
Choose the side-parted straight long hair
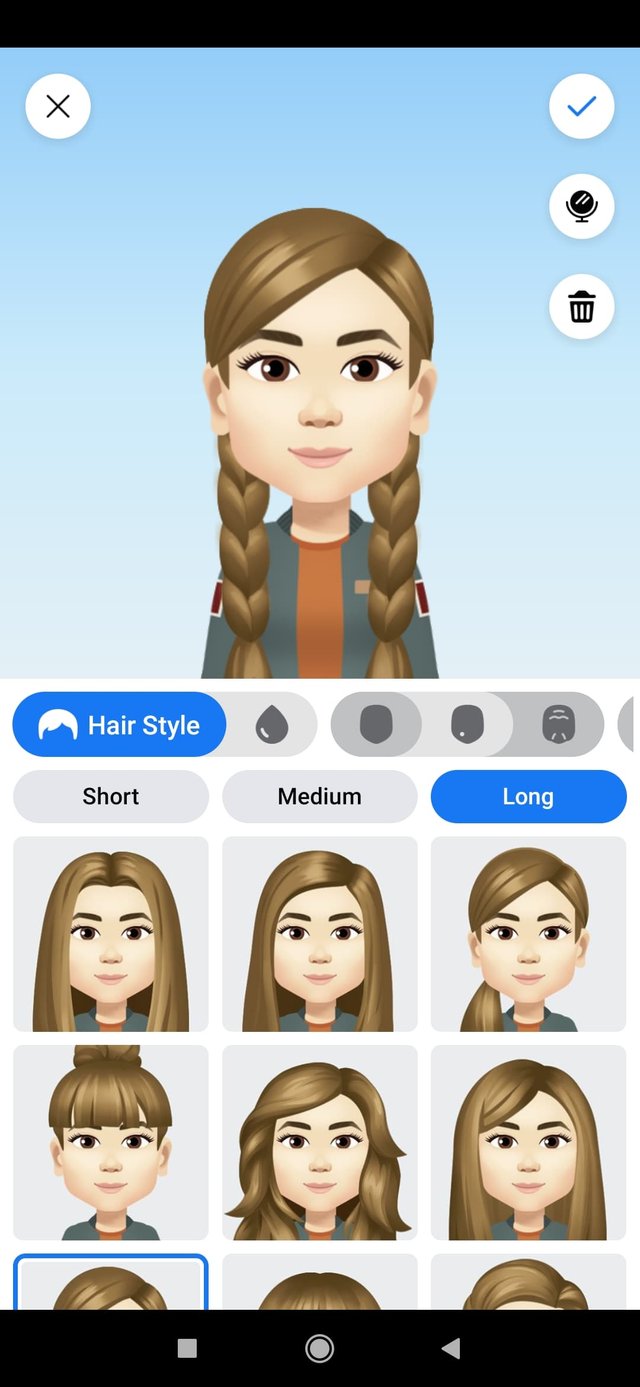(x=319, y=934)
